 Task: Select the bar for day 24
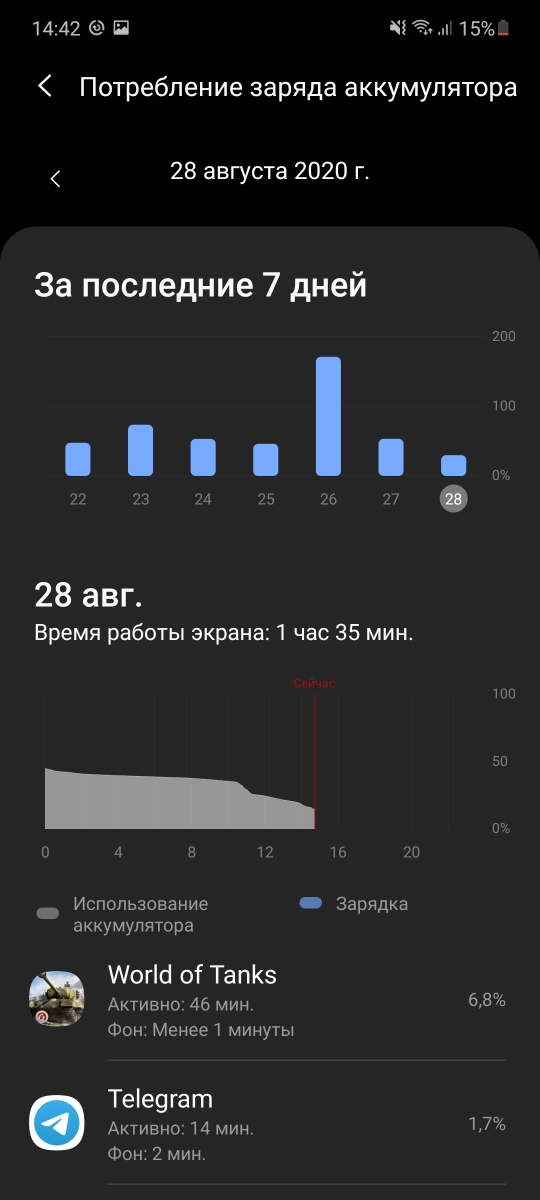pos(203,457)
